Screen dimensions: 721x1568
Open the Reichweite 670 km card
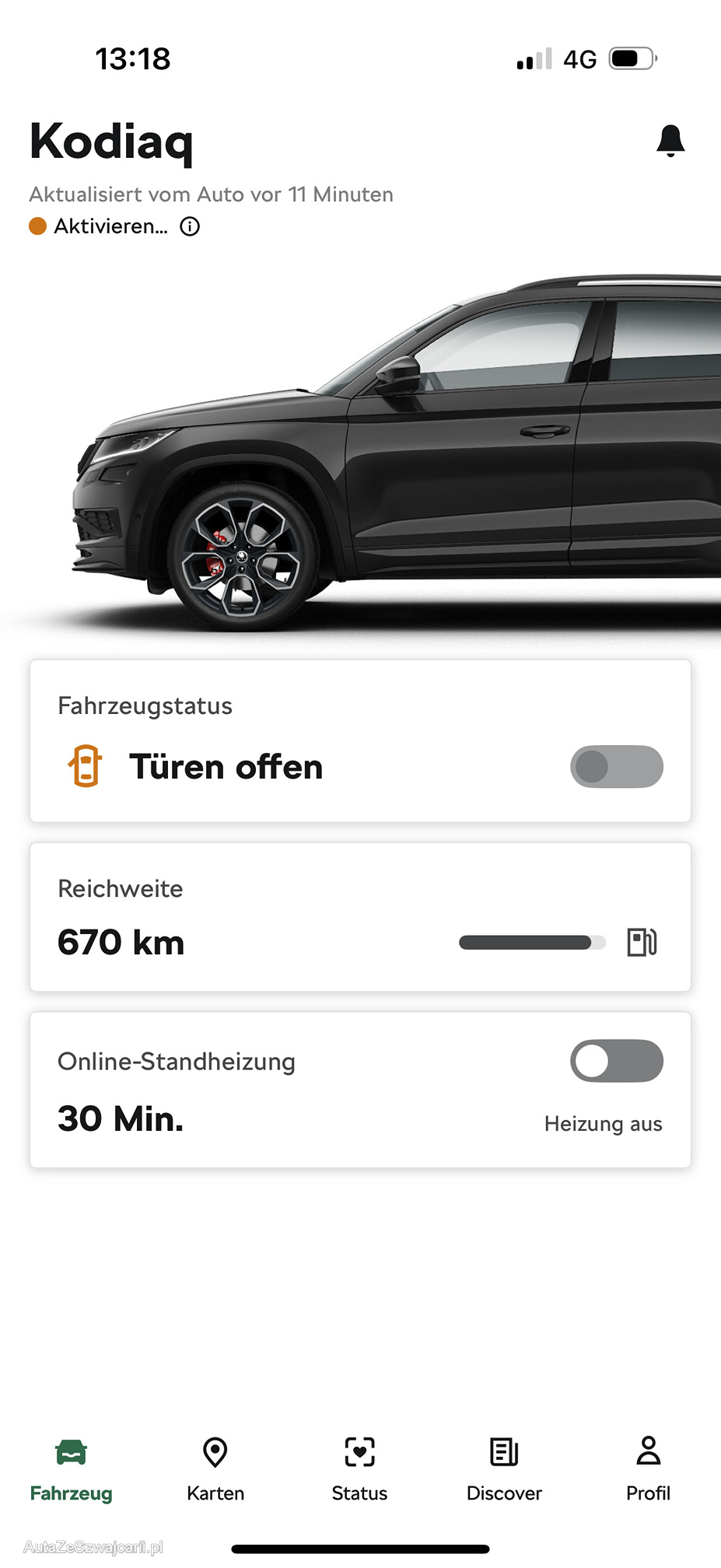tap(360, 917)
